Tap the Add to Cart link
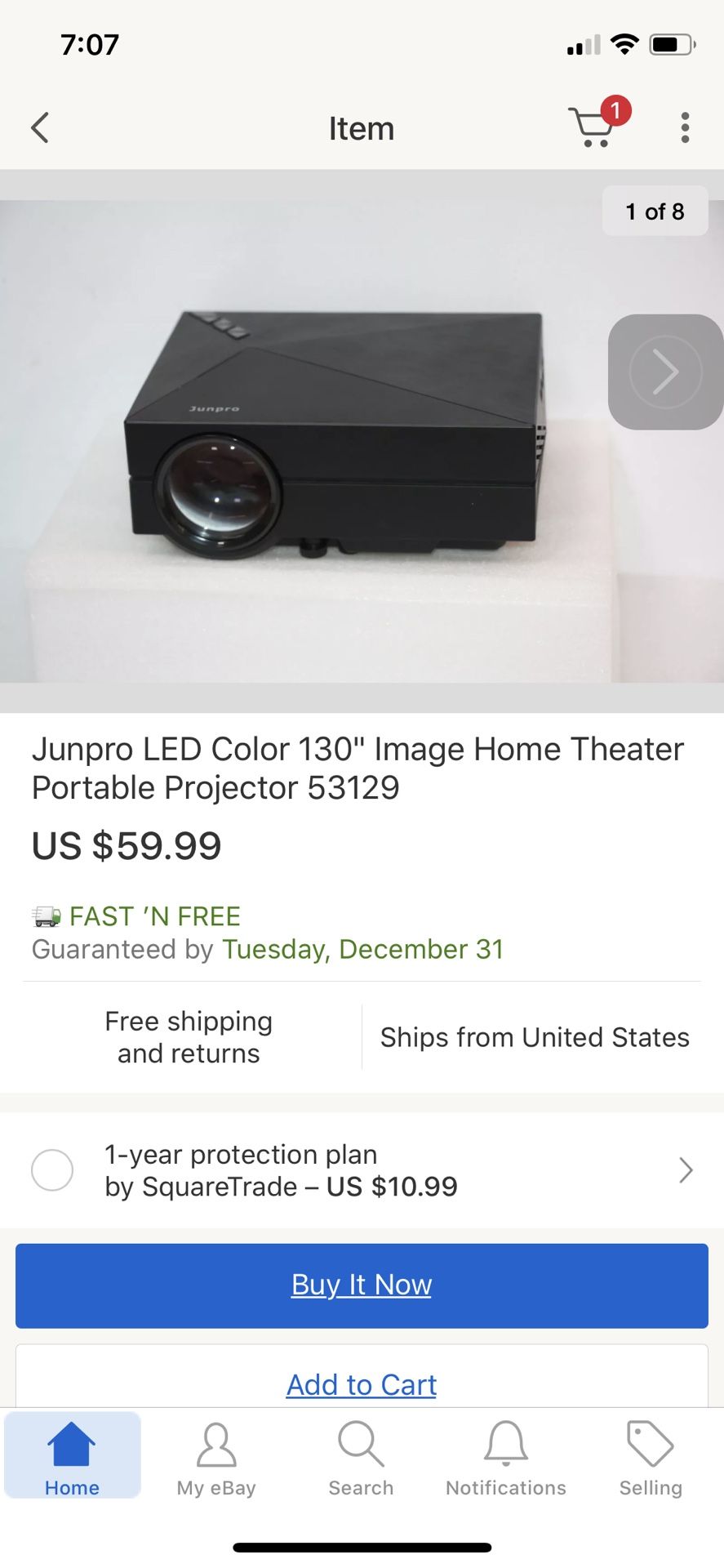Viewport: 724px width, 1568px height. [x=362, y=1384]
